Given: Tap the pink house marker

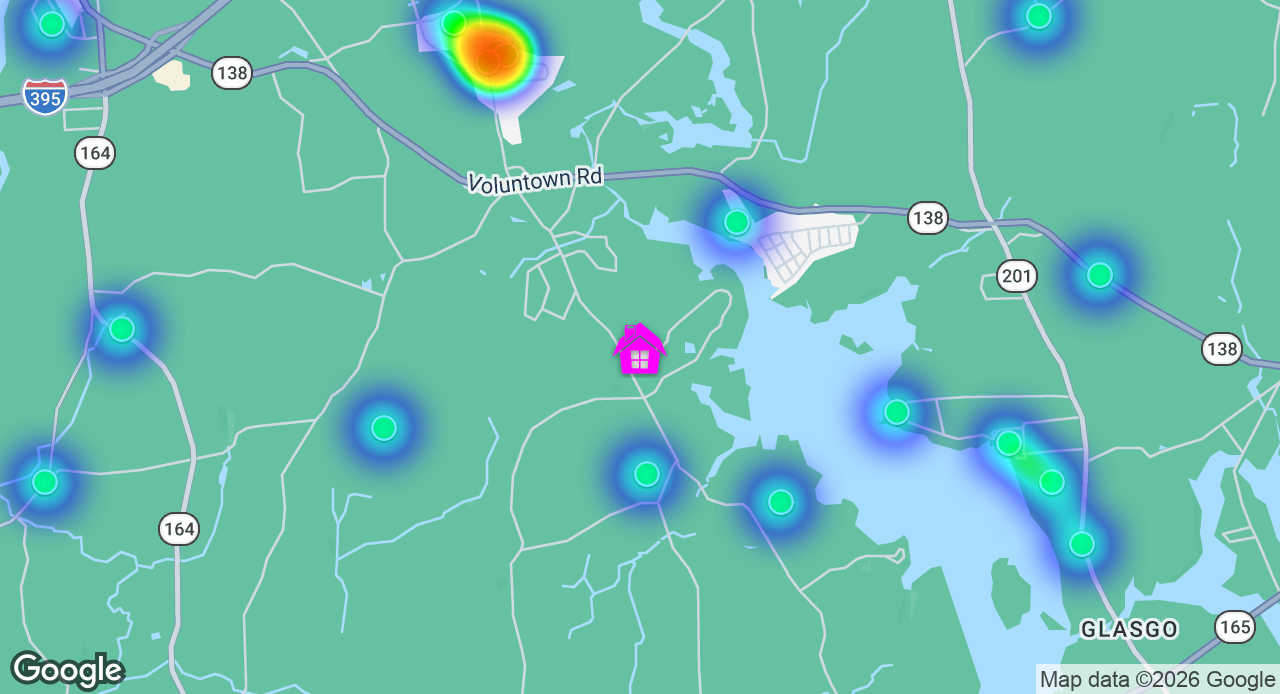Looking at the screenshot, I should (x=640, y=351).
